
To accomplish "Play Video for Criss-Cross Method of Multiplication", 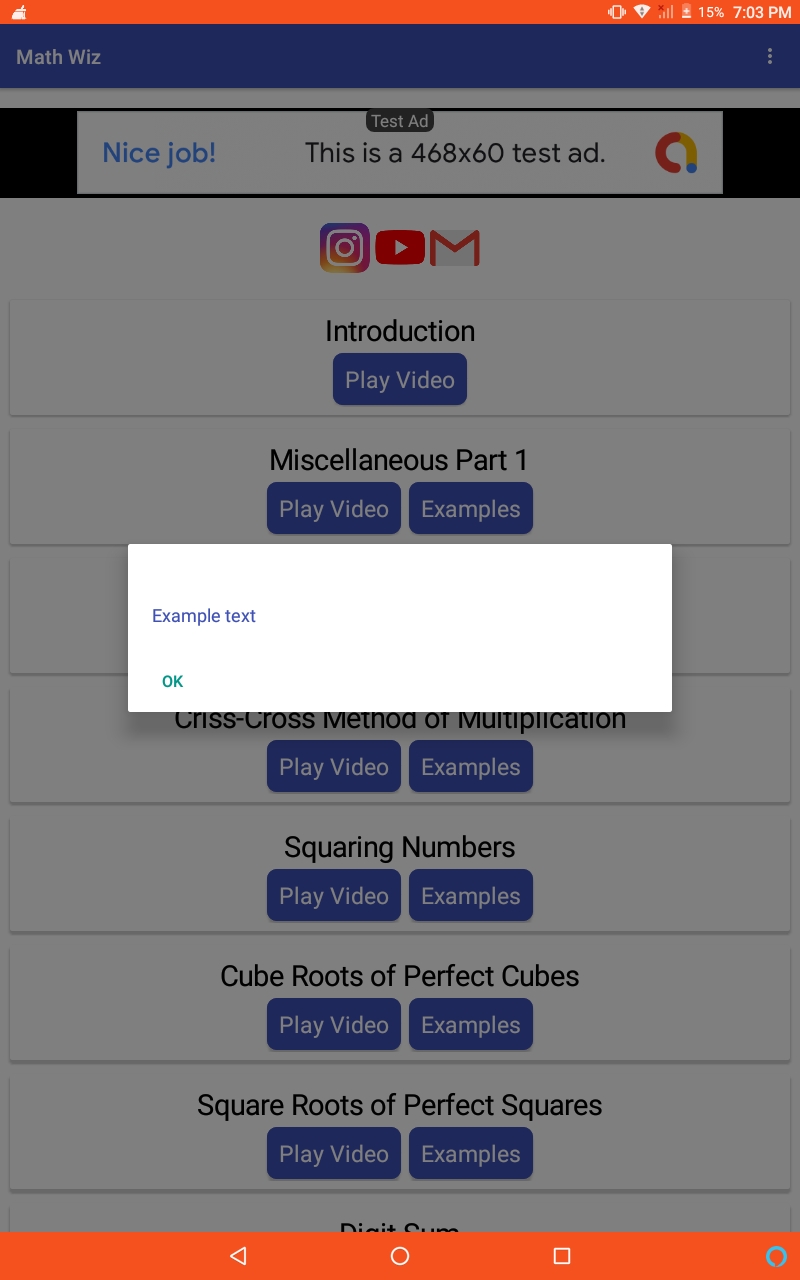I will click(x=334, y=767).
